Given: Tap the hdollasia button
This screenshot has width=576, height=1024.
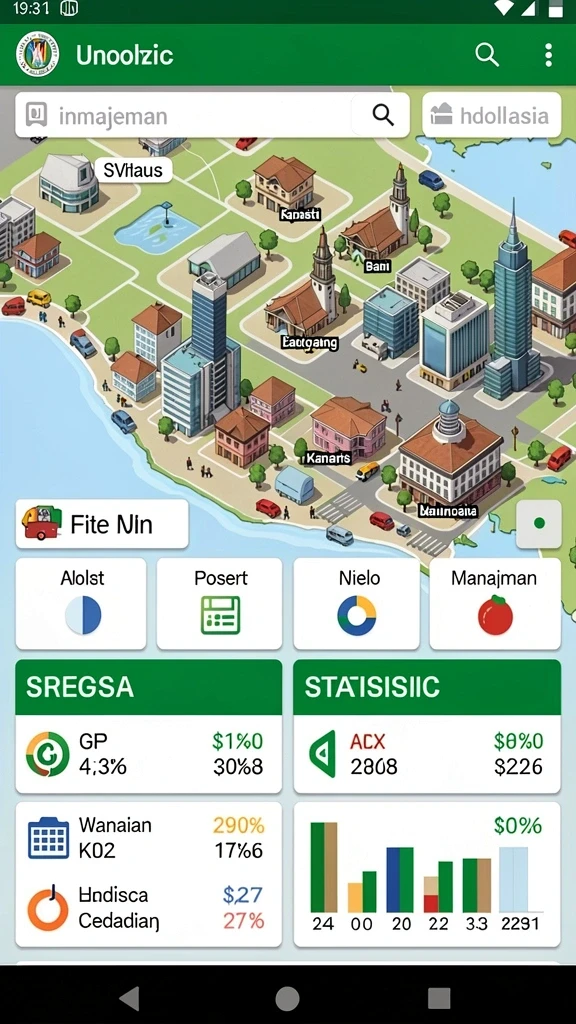Looking at the screenshot, I should (492, 116).
